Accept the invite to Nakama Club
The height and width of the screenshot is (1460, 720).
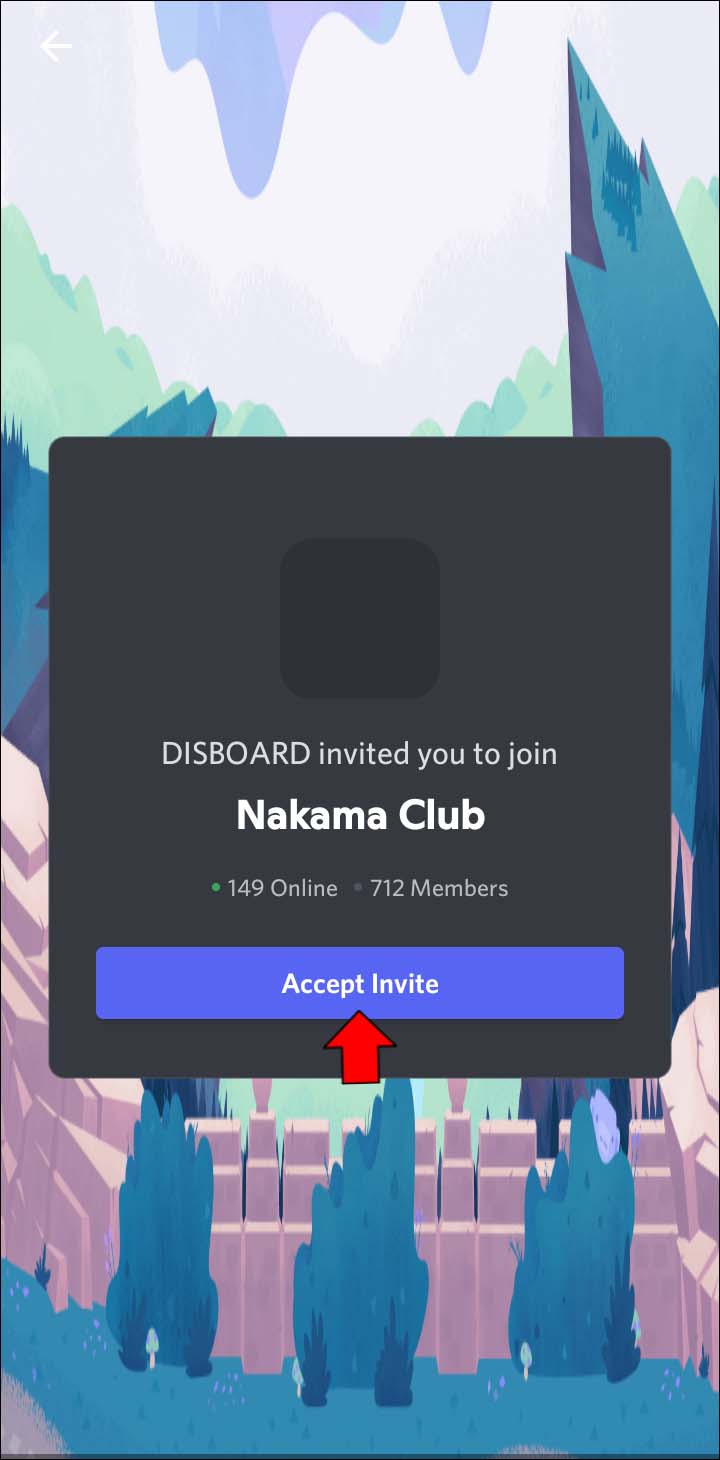tap(360, 983)
